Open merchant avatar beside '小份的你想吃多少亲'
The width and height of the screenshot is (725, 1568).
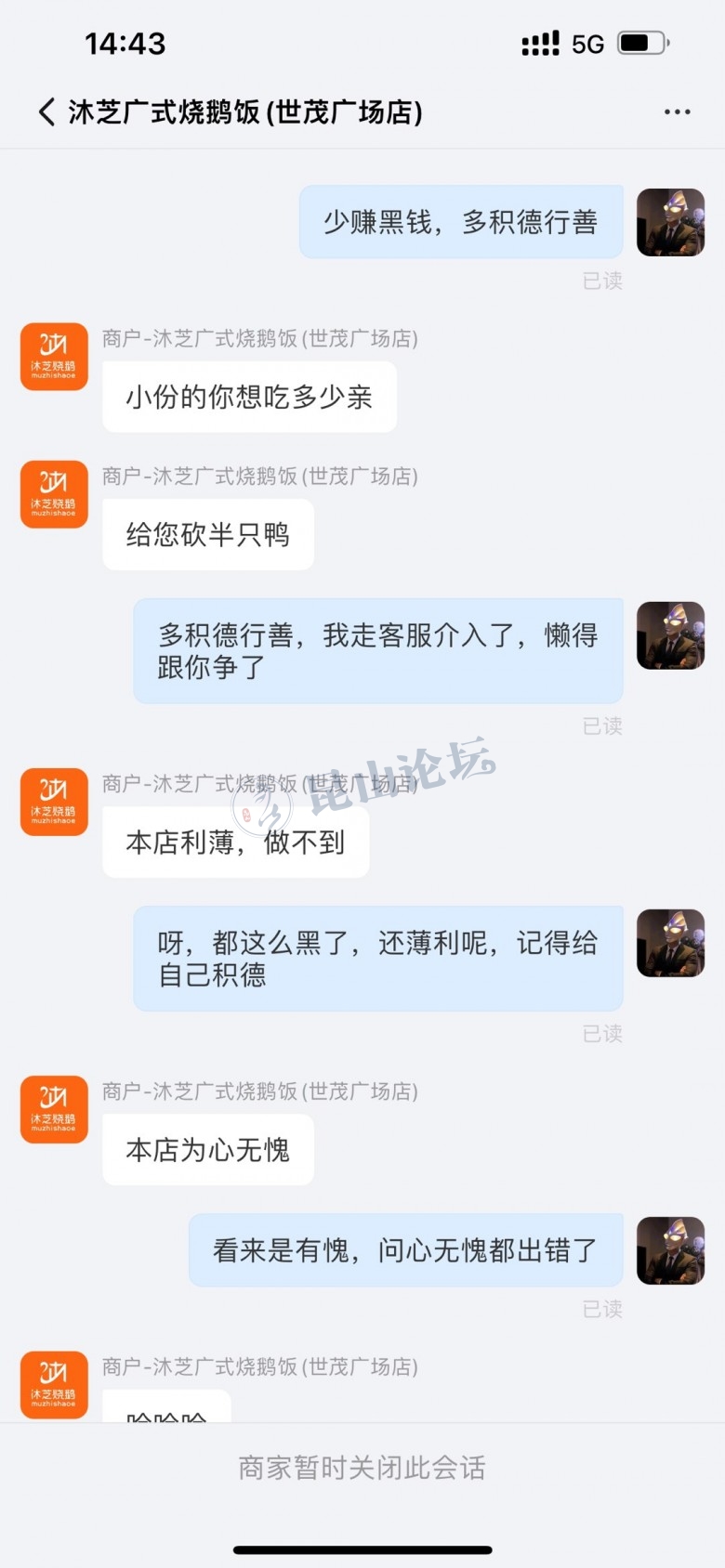pyautogui.click(x=54, y=357)
